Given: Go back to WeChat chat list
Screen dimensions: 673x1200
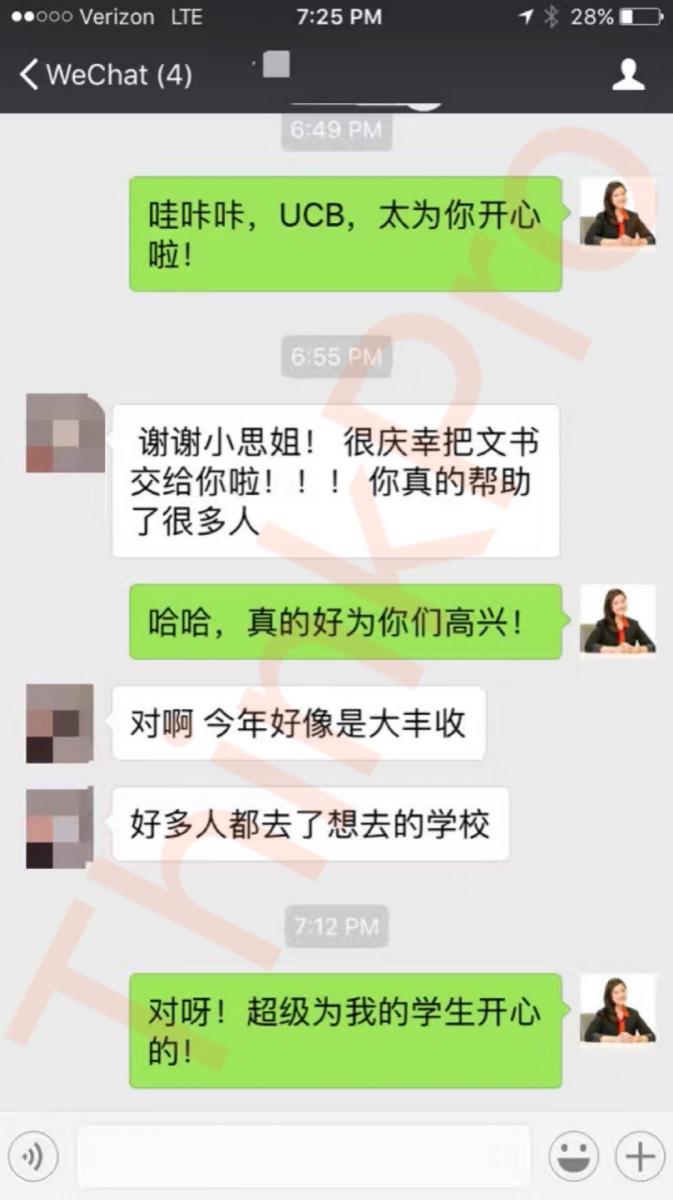Looking at the screenshot, I should [105, 75].
